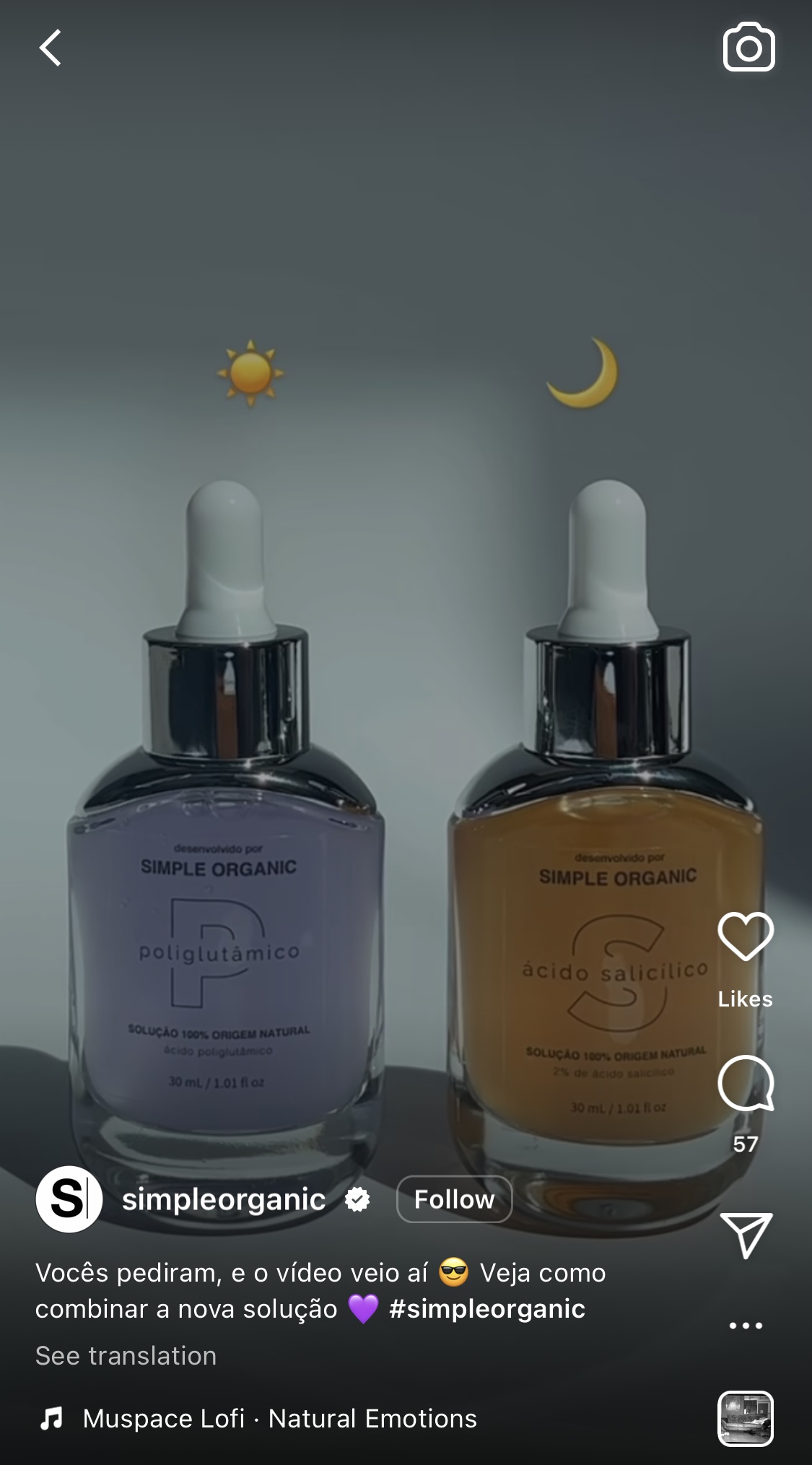Open Muspace Lofi Natural Emotions audio

[279, 1419]
